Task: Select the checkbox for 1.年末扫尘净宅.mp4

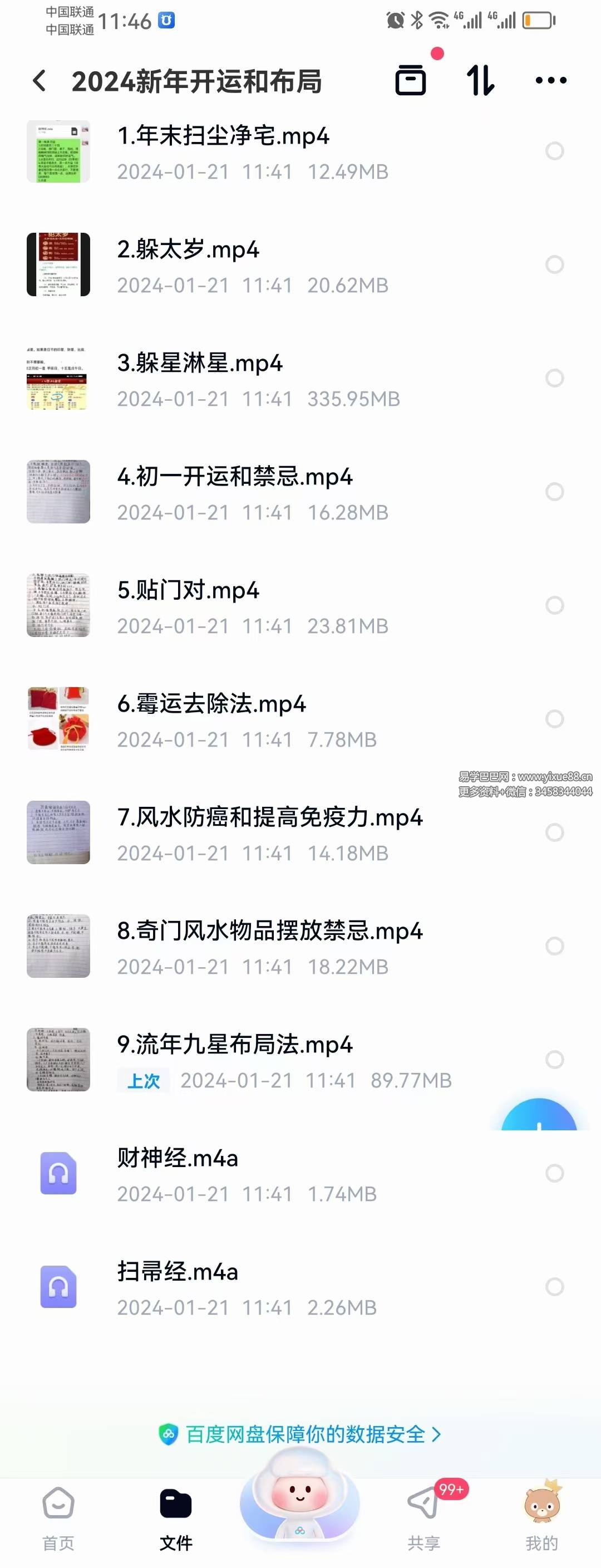Action: 554,150
